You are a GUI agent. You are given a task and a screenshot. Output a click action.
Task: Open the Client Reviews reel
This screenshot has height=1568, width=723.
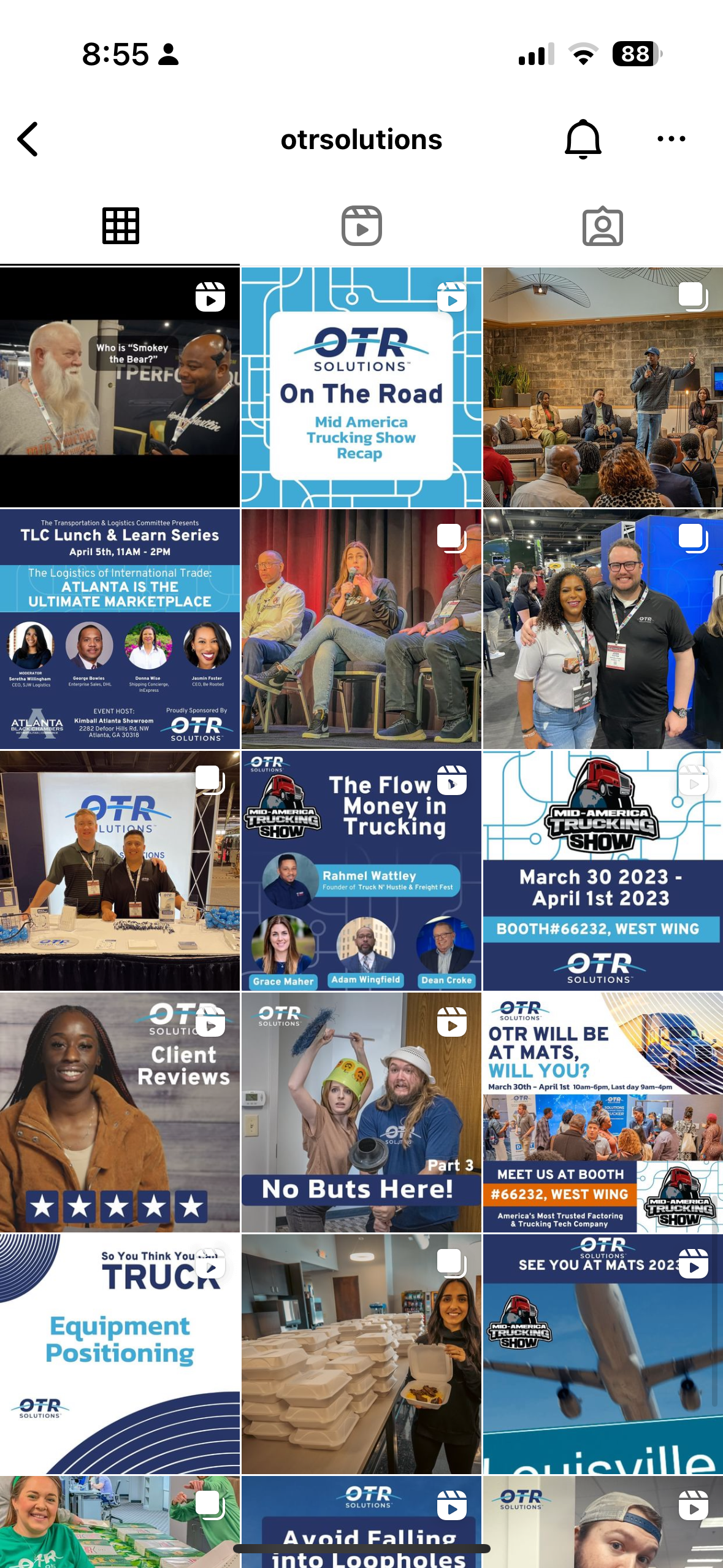pyautogui.click(x=120, y=1112)
